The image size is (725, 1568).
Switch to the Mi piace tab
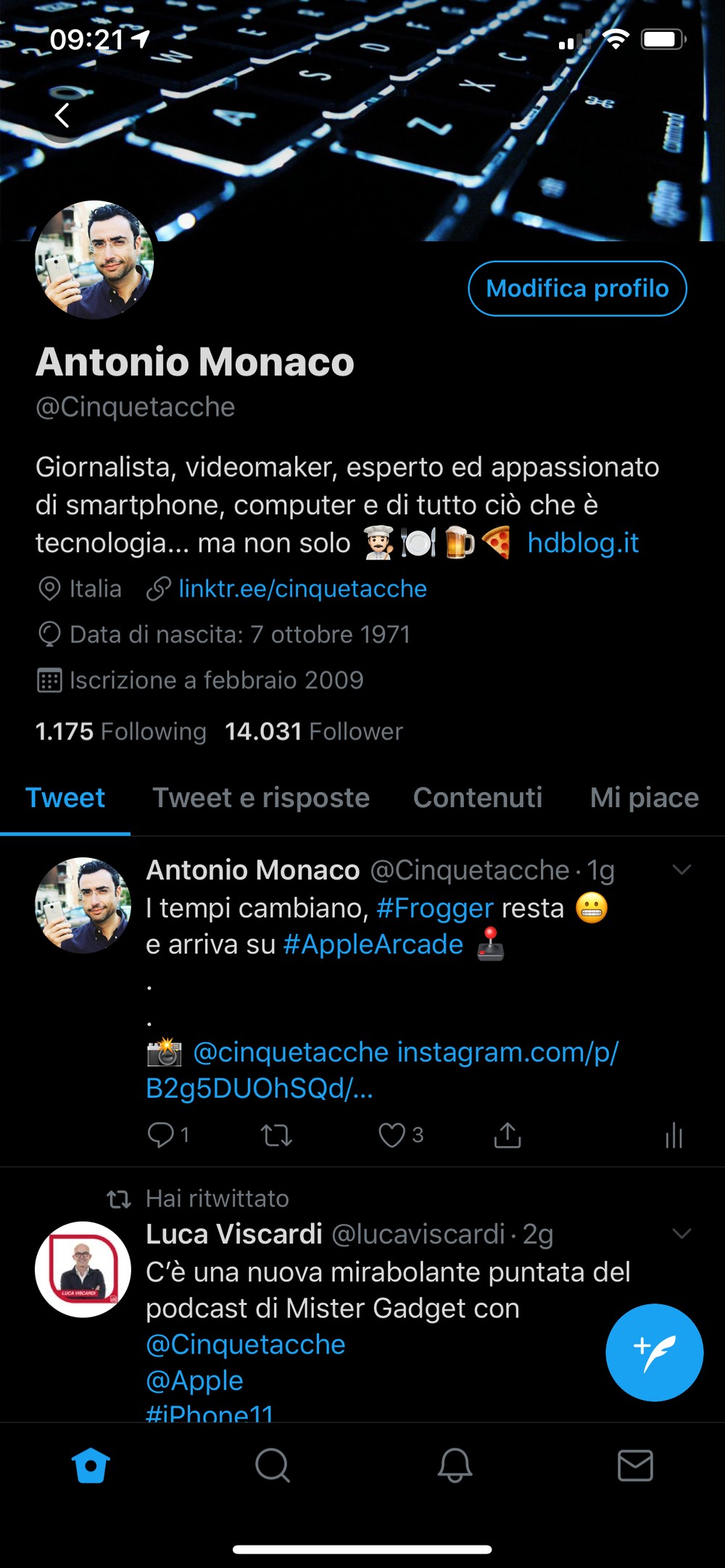point(645,797)
